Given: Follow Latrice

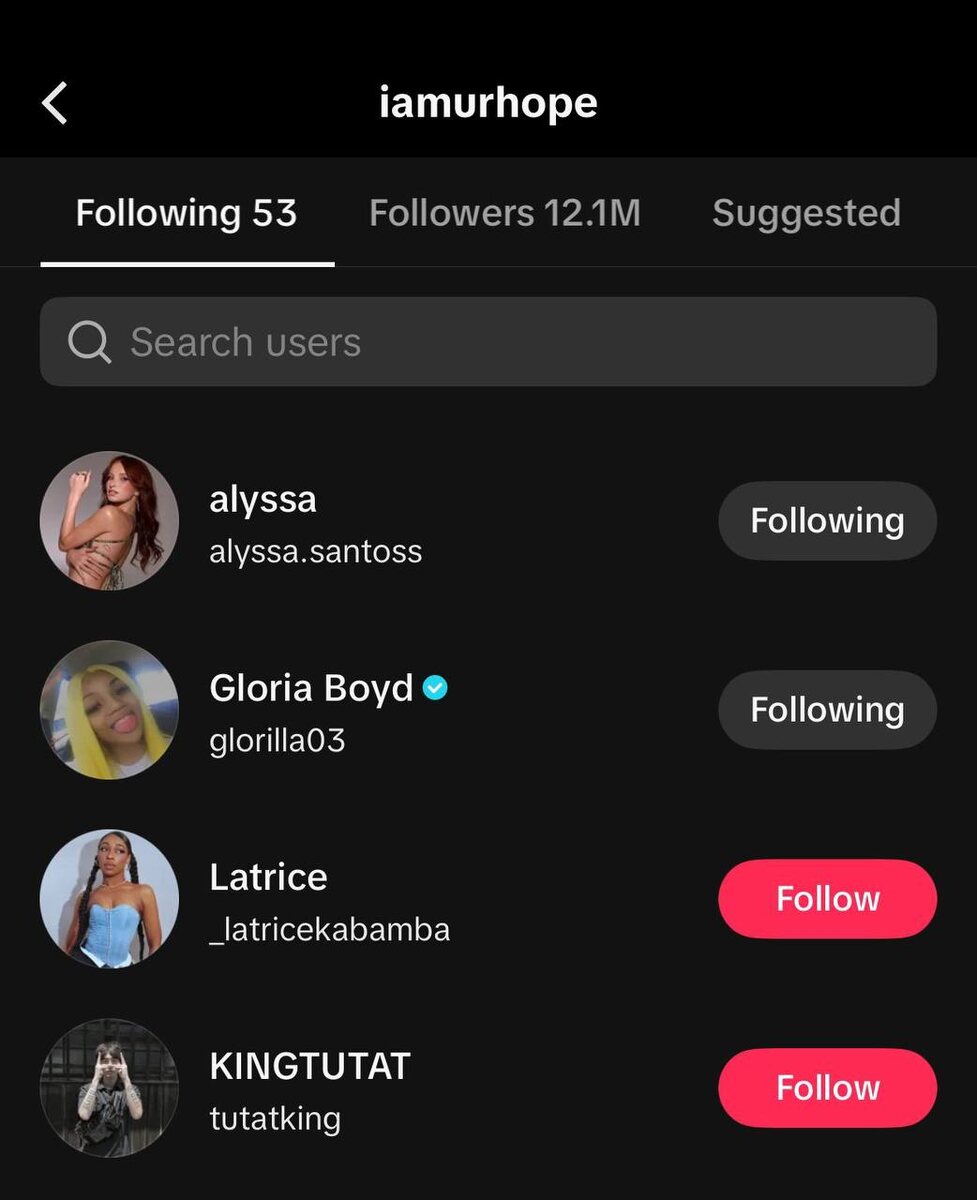Looking at the screenshot, I should [x=827, y=898].
